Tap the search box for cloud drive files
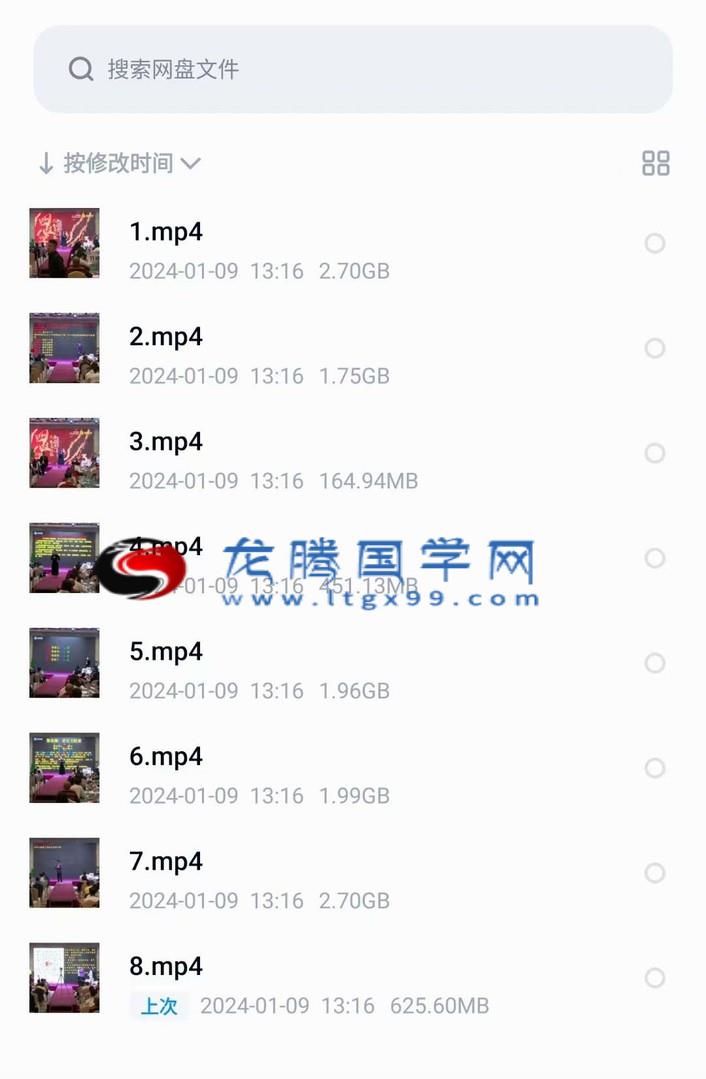The image size is (706, 1079). pos(352,69)
